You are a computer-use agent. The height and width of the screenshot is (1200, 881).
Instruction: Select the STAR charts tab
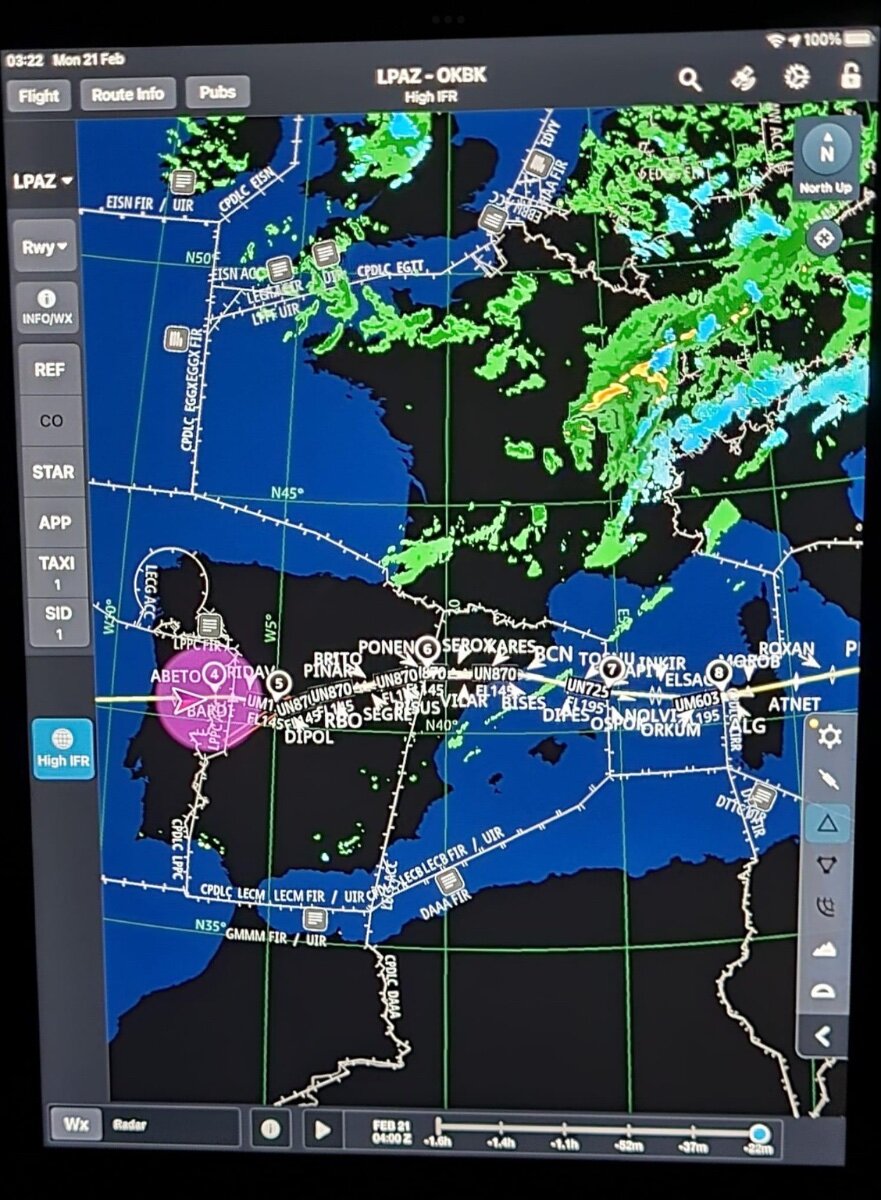click(53, 472)
